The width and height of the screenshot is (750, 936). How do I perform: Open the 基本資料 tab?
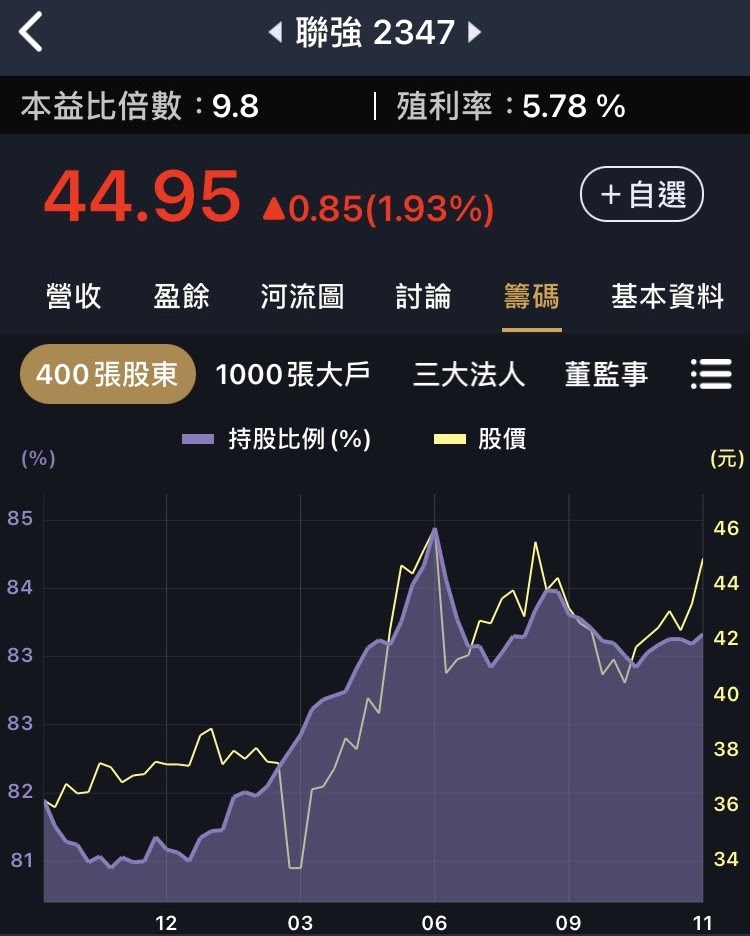click(667, 296)
